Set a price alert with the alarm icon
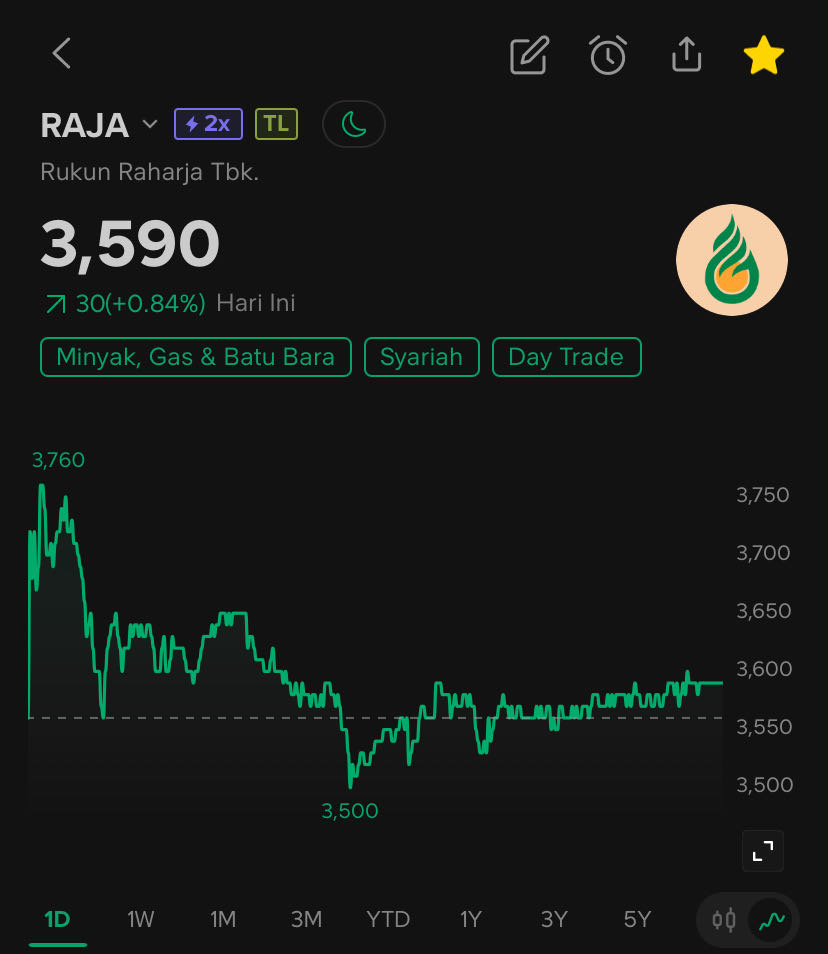Screen dimensions: 828x954 (x=607, y=56)
